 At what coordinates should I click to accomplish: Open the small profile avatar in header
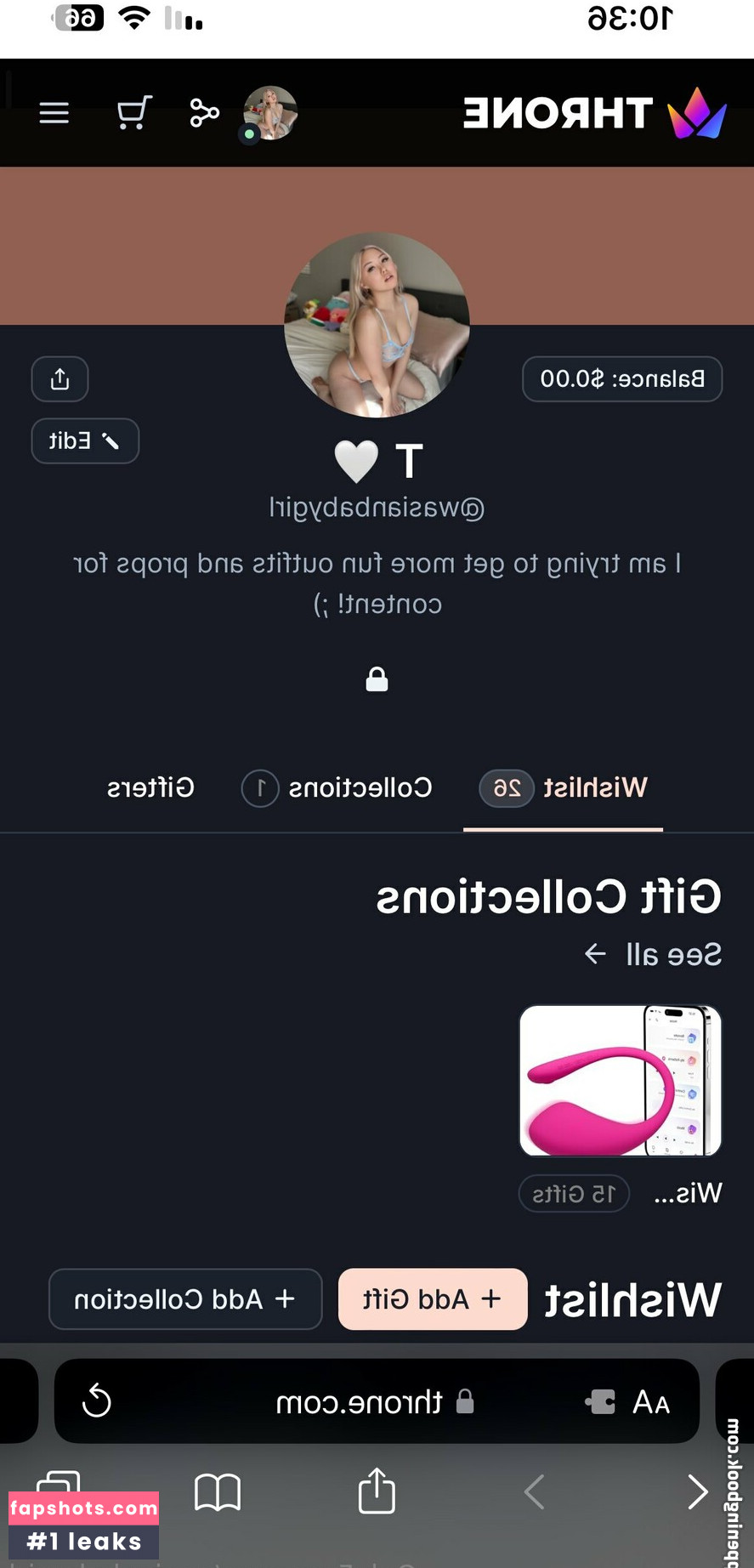click(270, 113)
